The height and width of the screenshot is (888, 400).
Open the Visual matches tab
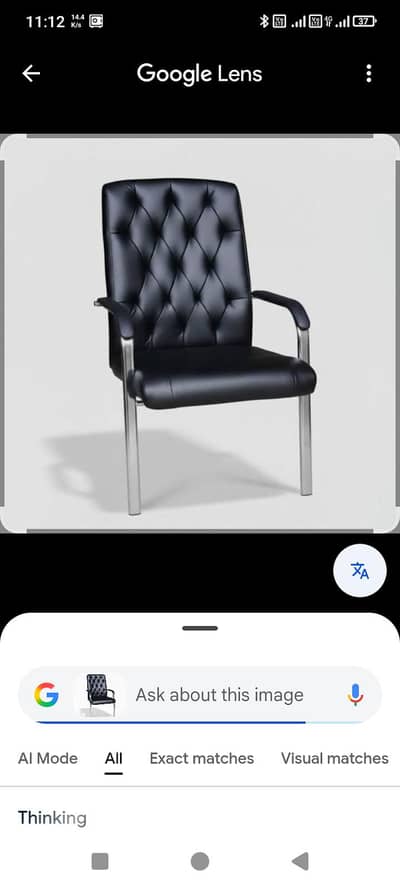coord(335,758)
